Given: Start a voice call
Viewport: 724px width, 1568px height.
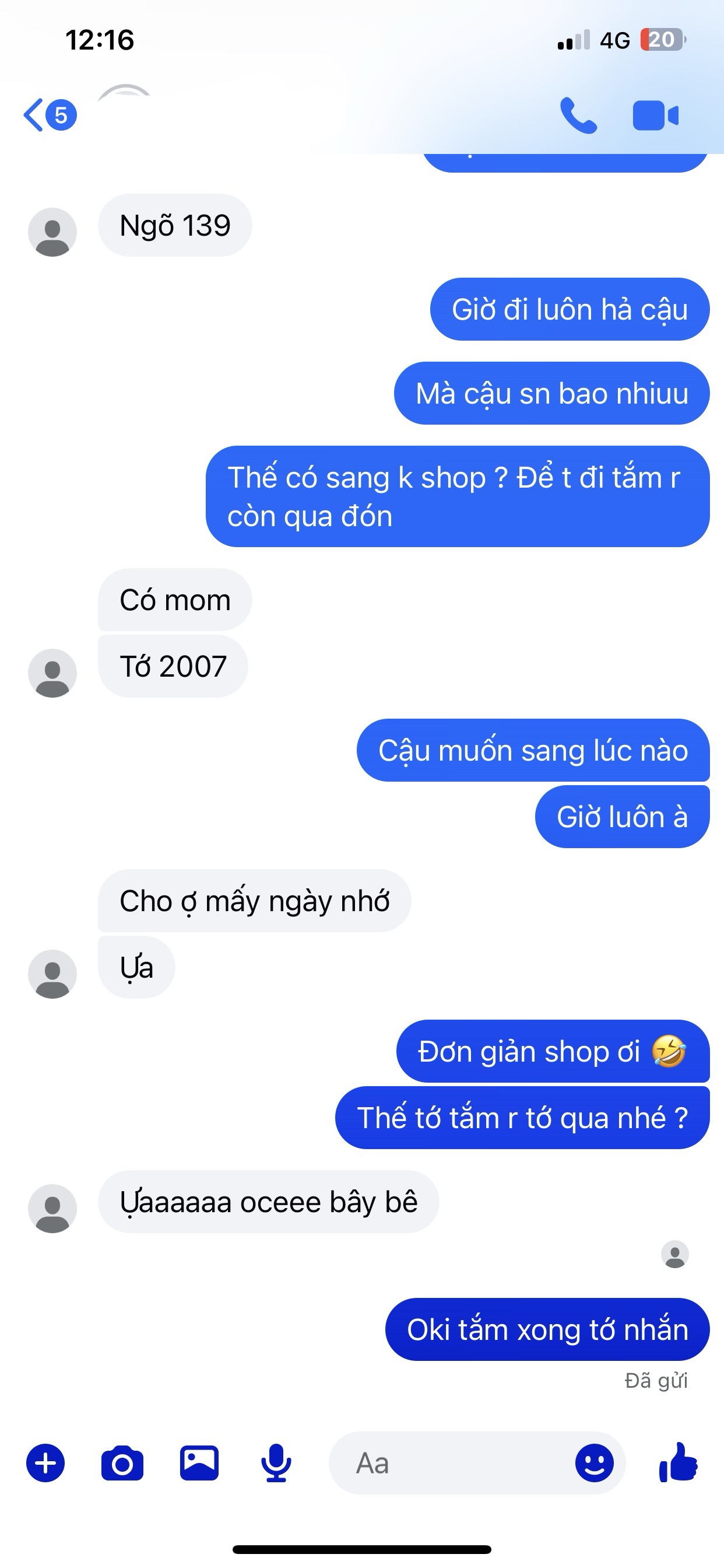Looking at the screenshot, I should click(x=578, y=115).
